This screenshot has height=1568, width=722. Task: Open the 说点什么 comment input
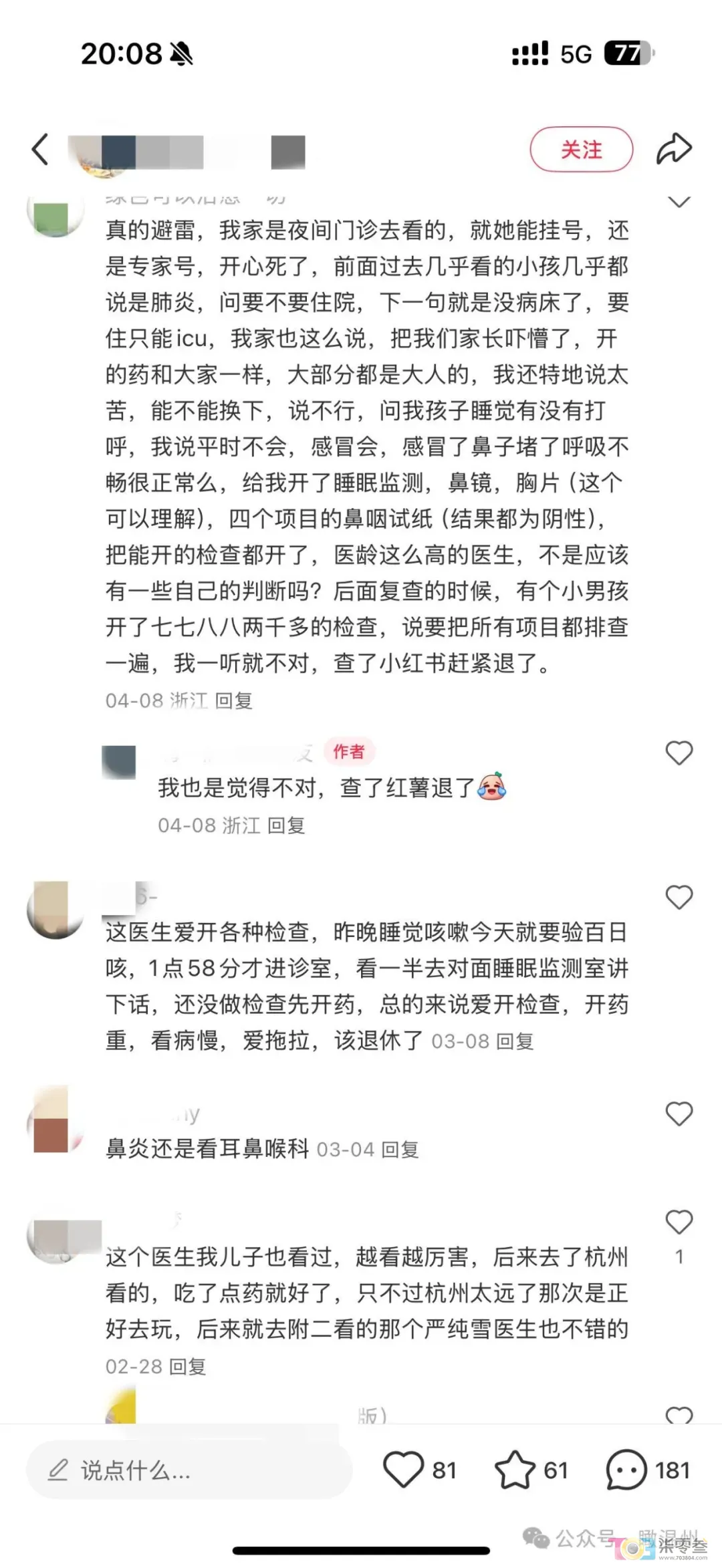click(189, 1470)
